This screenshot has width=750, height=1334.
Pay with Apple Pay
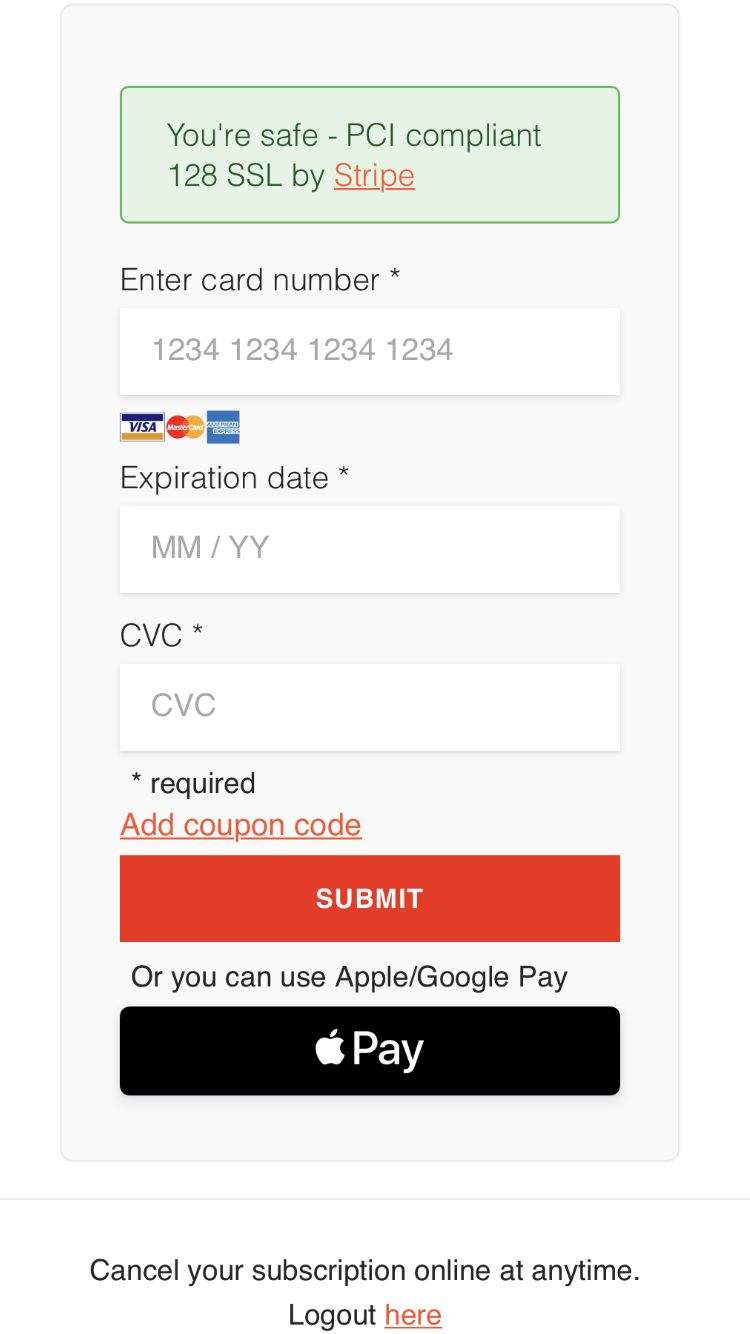(370, 1050)
